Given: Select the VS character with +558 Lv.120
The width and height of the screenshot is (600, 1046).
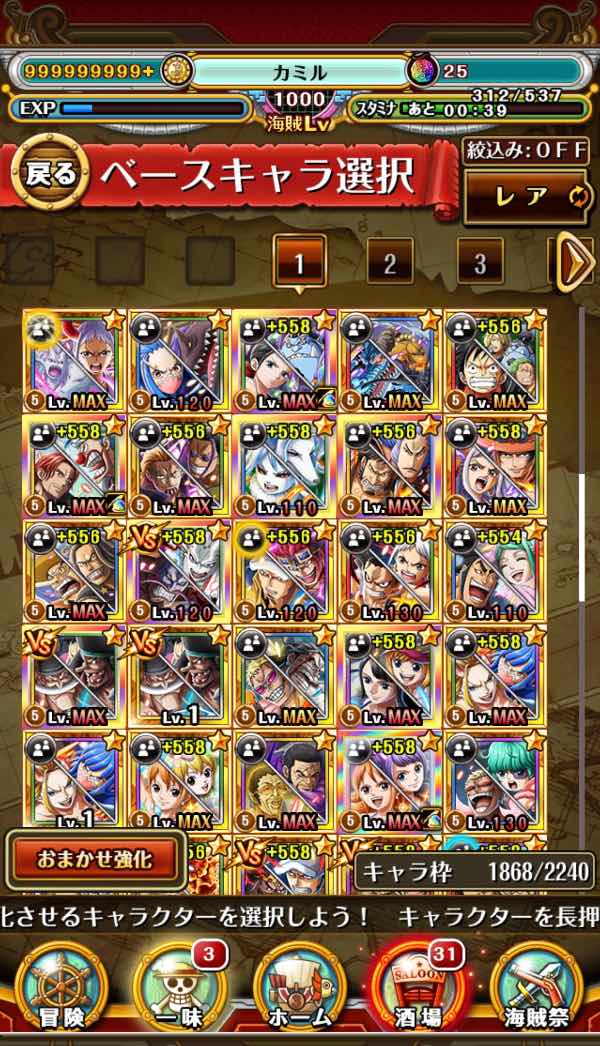Looking at the screenshot, I should coord(180,572).
